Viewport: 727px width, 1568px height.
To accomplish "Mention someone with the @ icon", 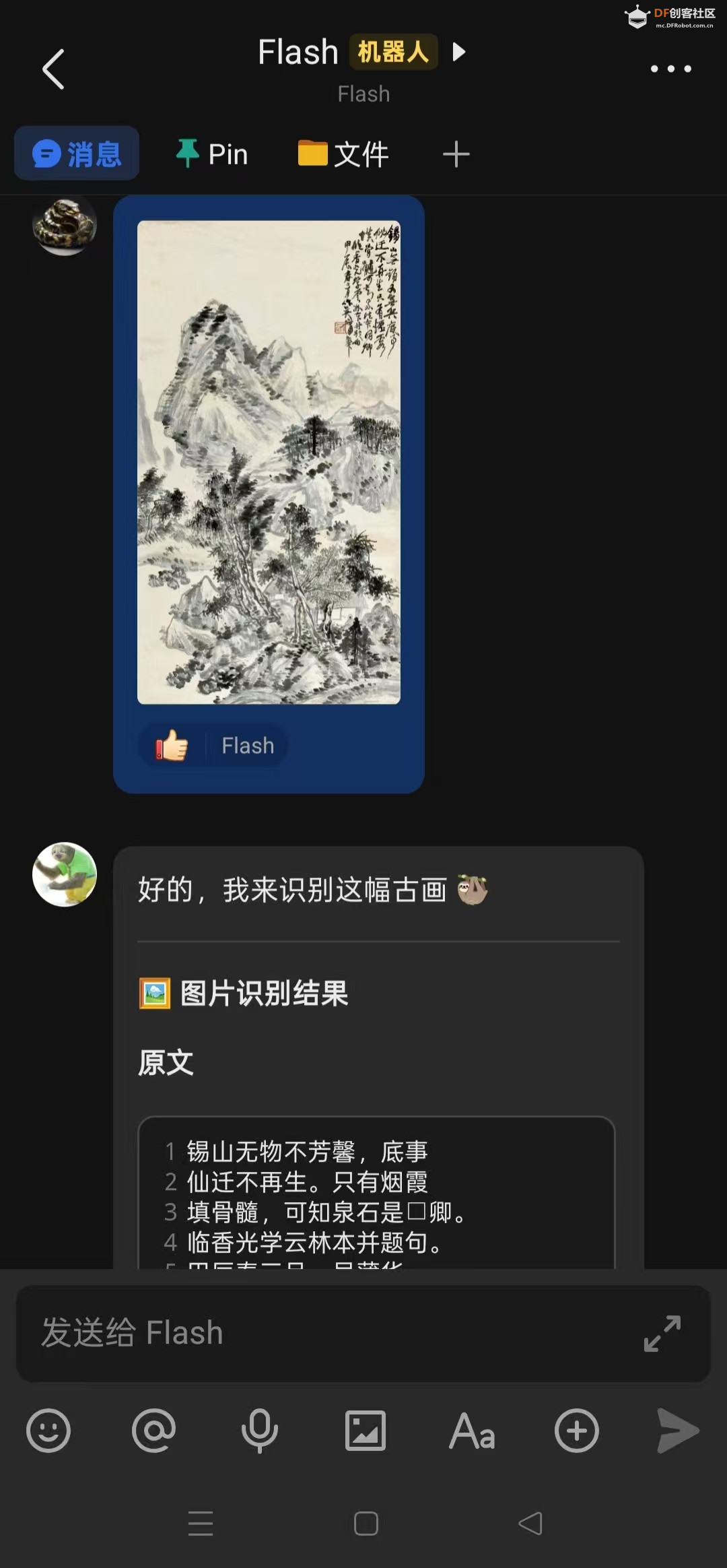I will pyautogui.click(x=154, y=1431).
